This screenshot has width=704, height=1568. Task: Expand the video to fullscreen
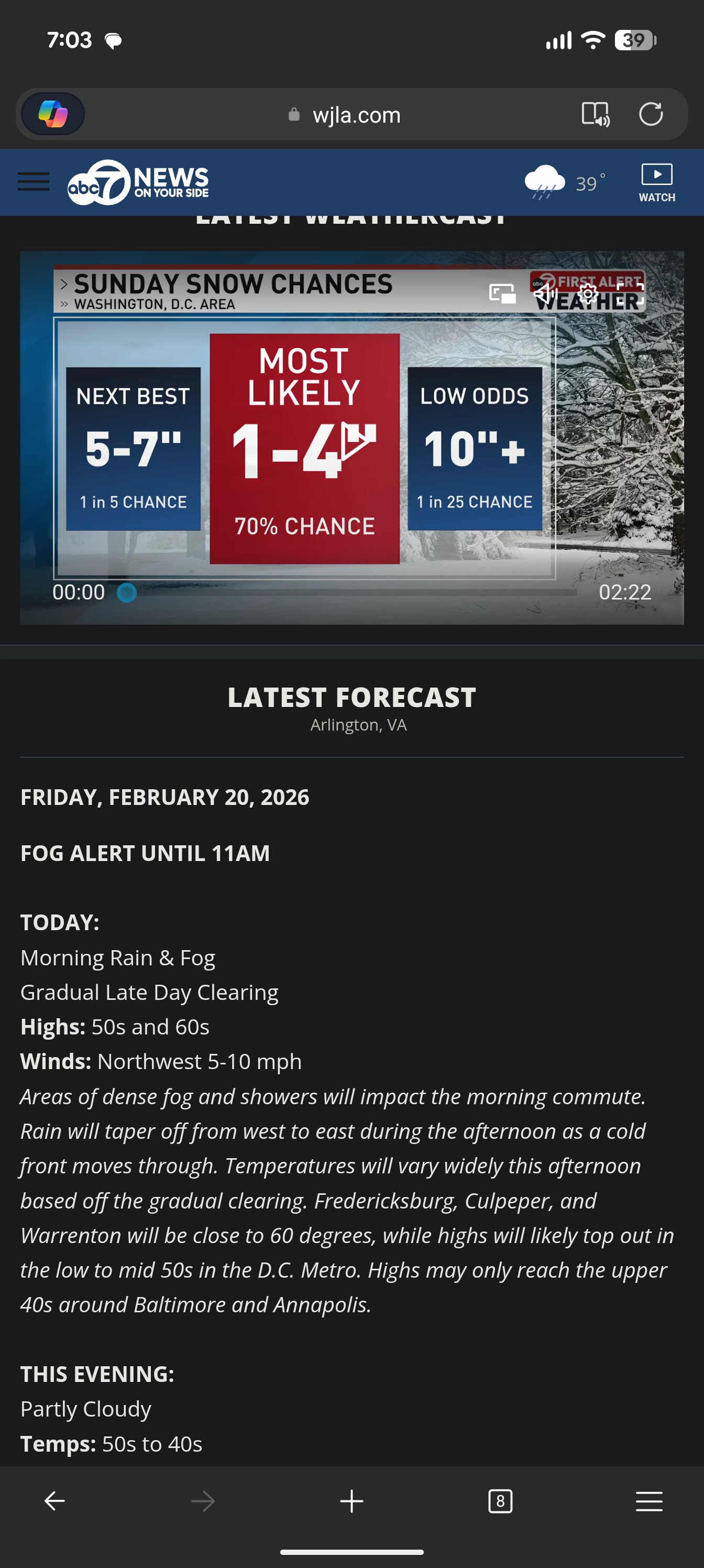coord(630,294)
